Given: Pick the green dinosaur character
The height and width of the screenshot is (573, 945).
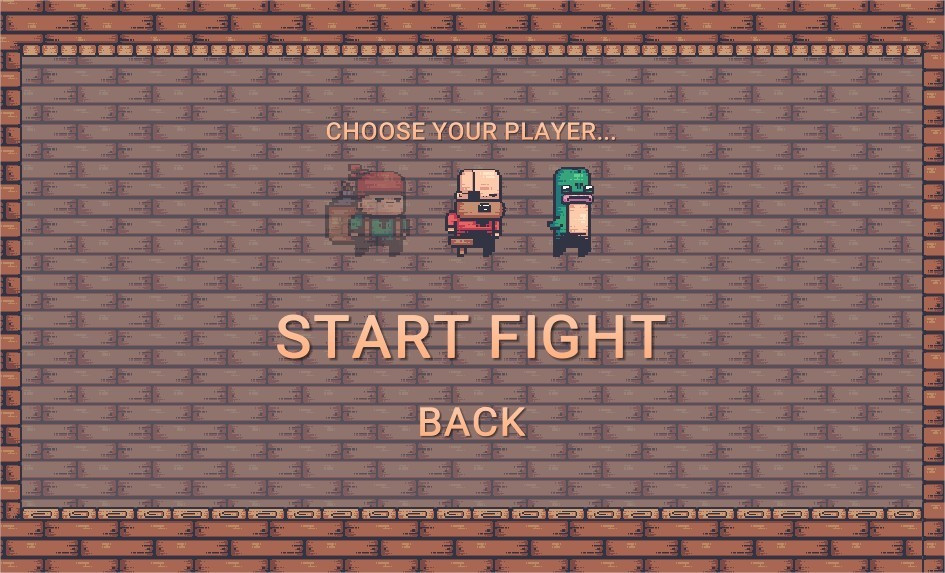Looking at the screenshot, I should pyautogui.click(x=571, y=211).
